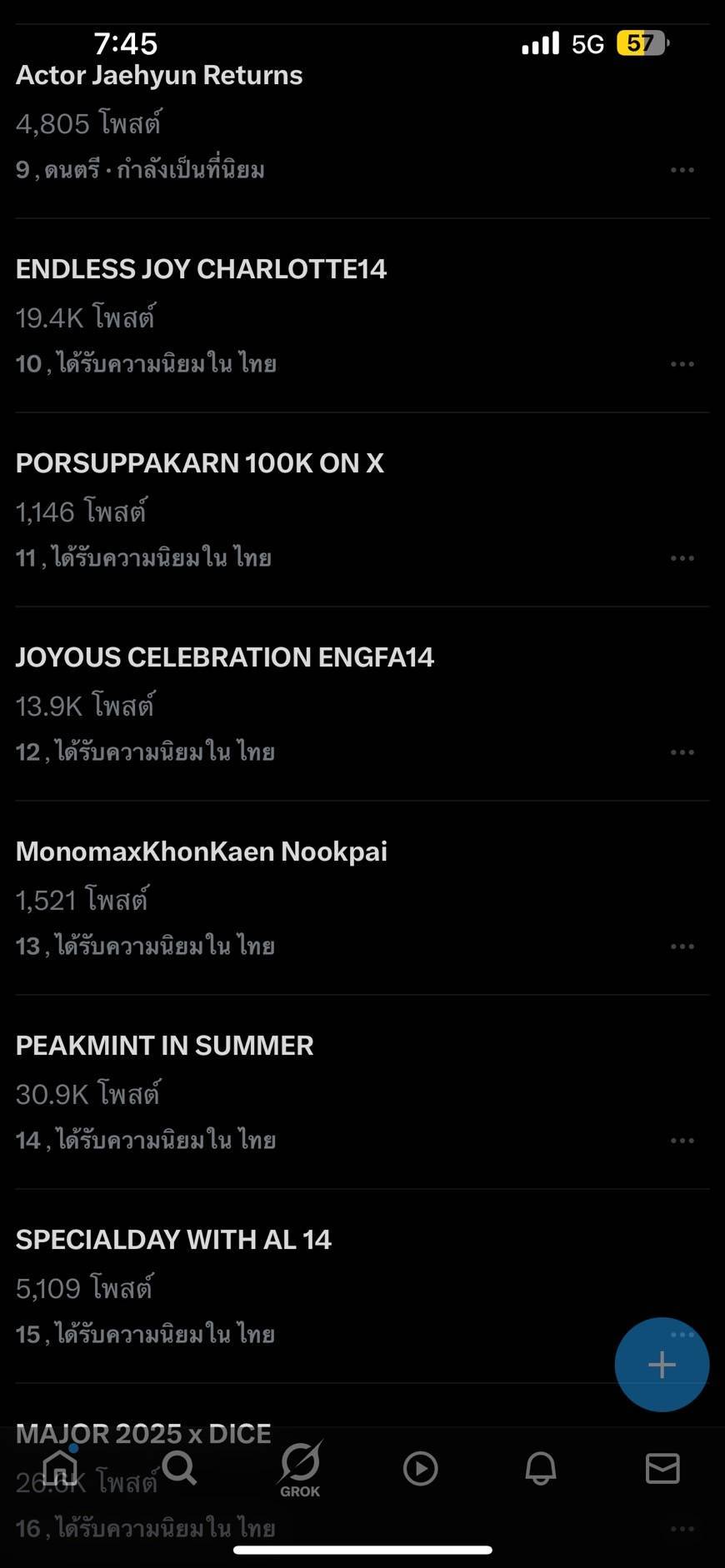Open more options for PEAKMINT IN SUMMER
This screenshot has height=1568, width=725.
click(x=682, y=1141)
